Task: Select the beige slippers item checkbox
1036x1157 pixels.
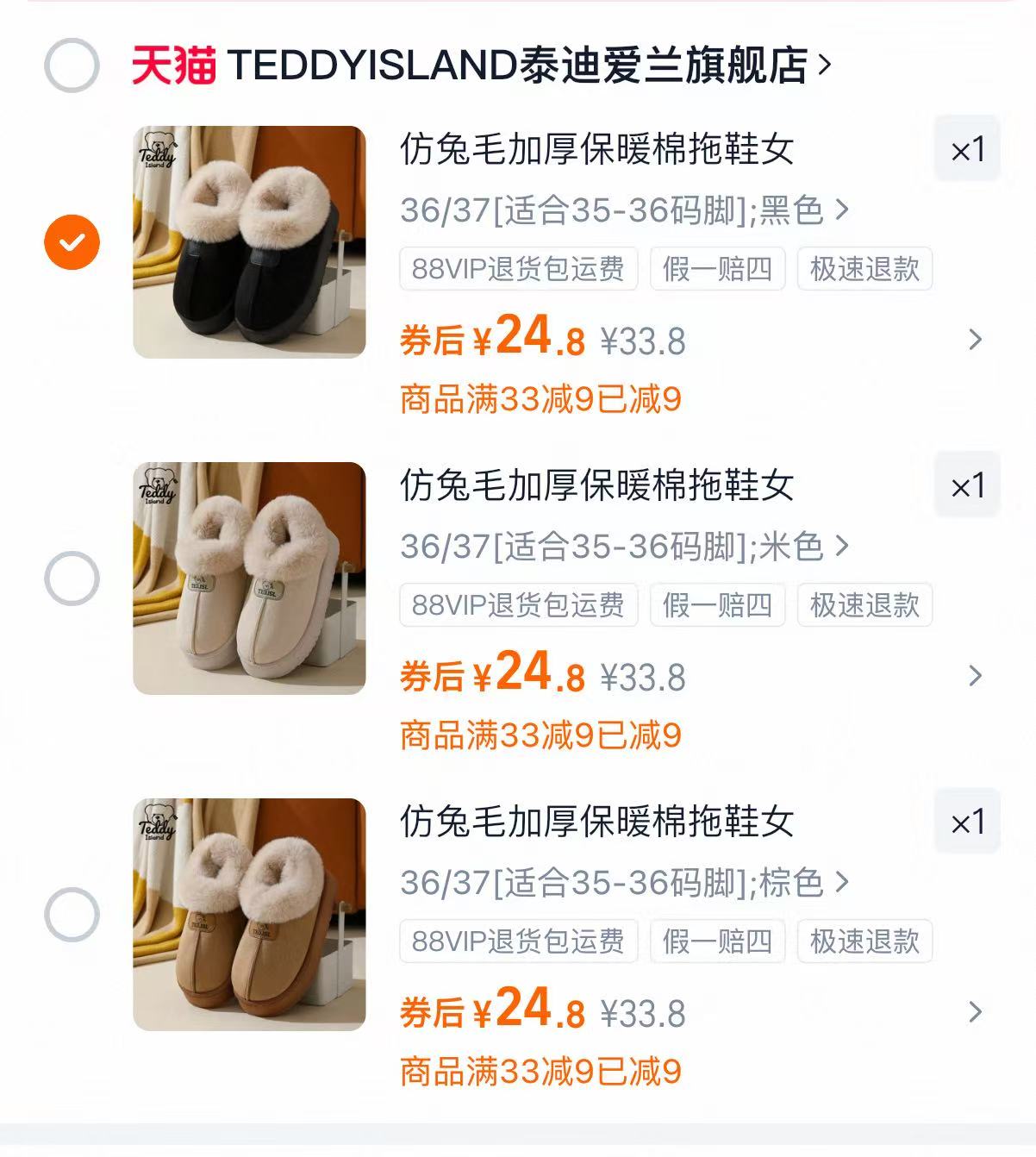Action: pyautogui.click(x=72, y=578)
